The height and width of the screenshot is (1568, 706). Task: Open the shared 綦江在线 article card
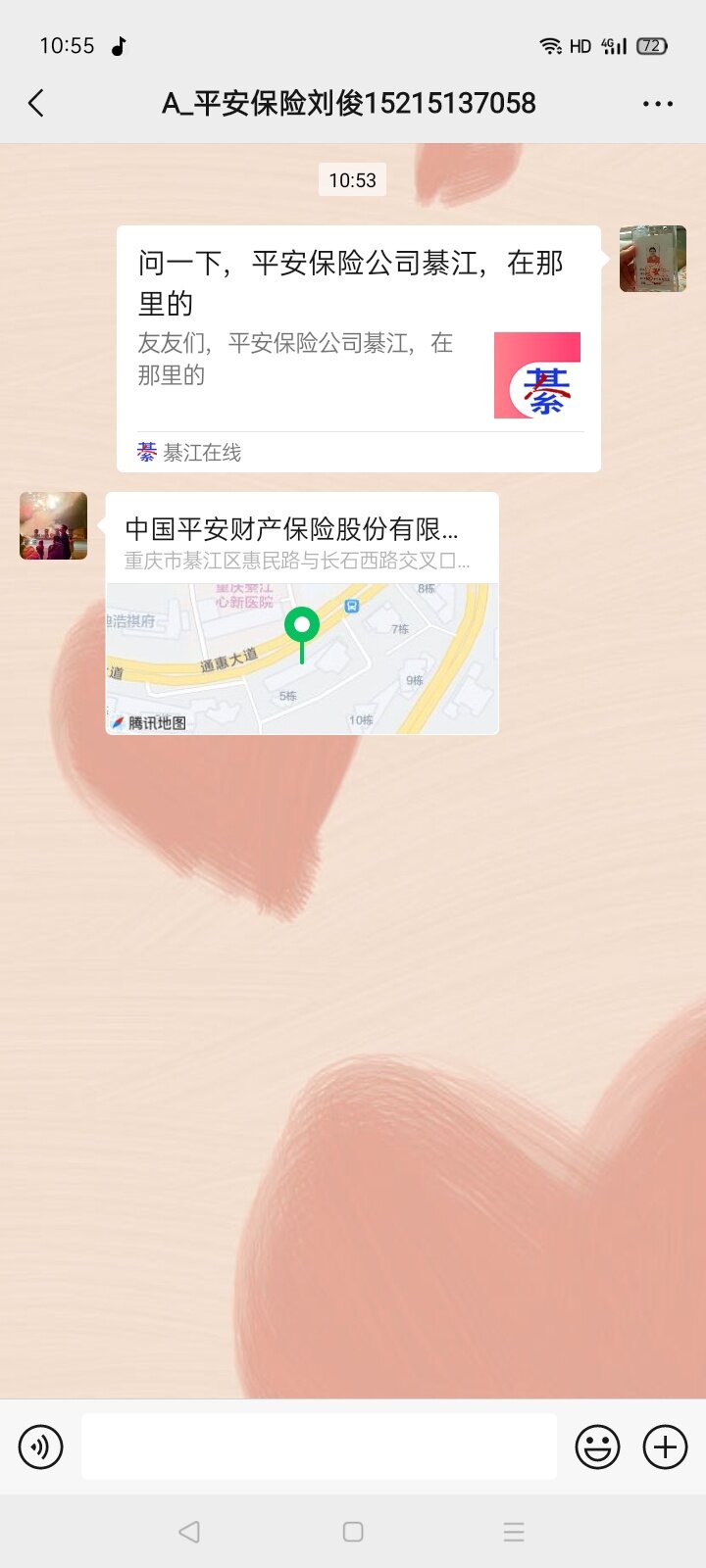click(x=358, y=348)
